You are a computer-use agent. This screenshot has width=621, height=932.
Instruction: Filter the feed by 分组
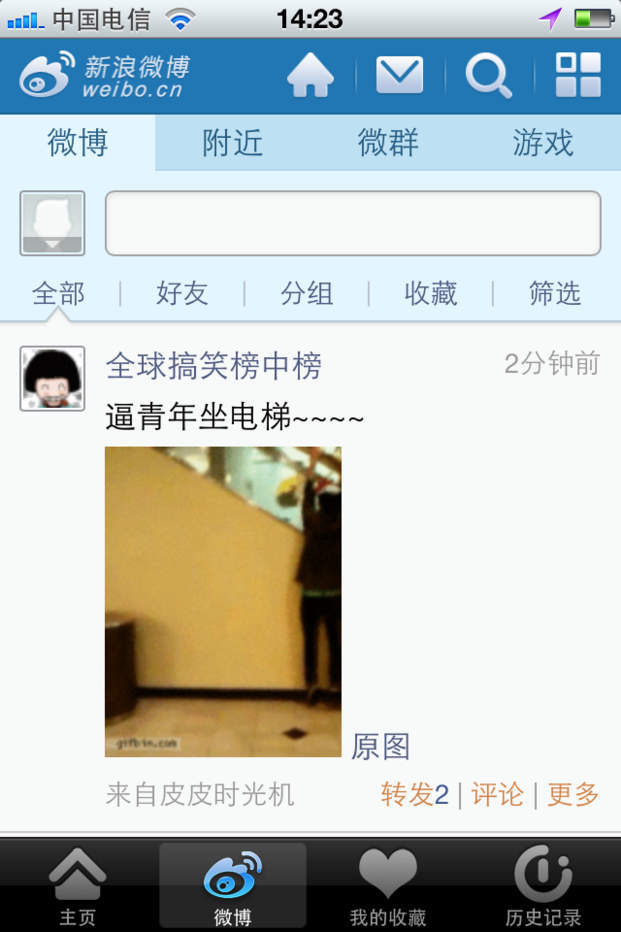tap(306, 293)
